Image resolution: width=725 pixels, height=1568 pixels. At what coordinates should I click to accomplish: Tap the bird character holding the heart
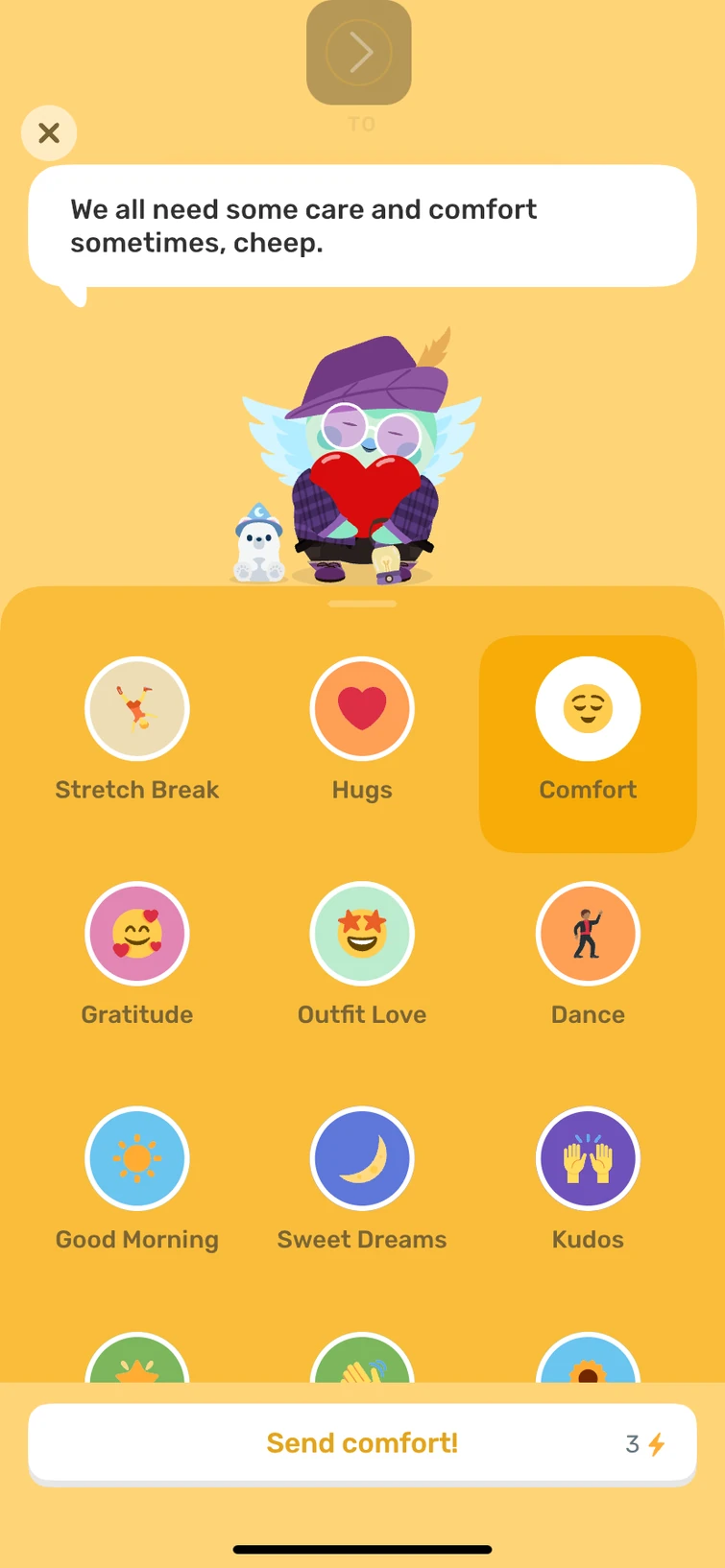click(x=362, y=451)
